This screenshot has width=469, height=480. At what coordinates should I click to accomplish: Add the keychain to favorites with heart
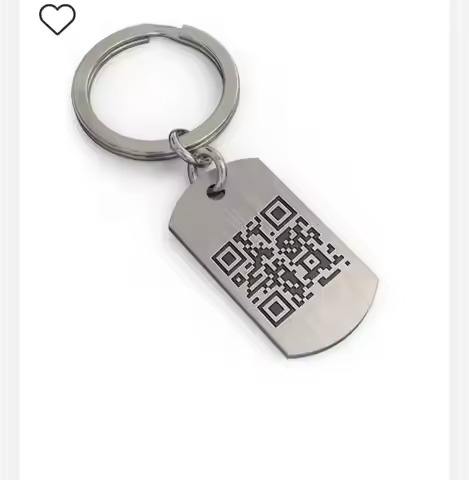pos(57,19)
